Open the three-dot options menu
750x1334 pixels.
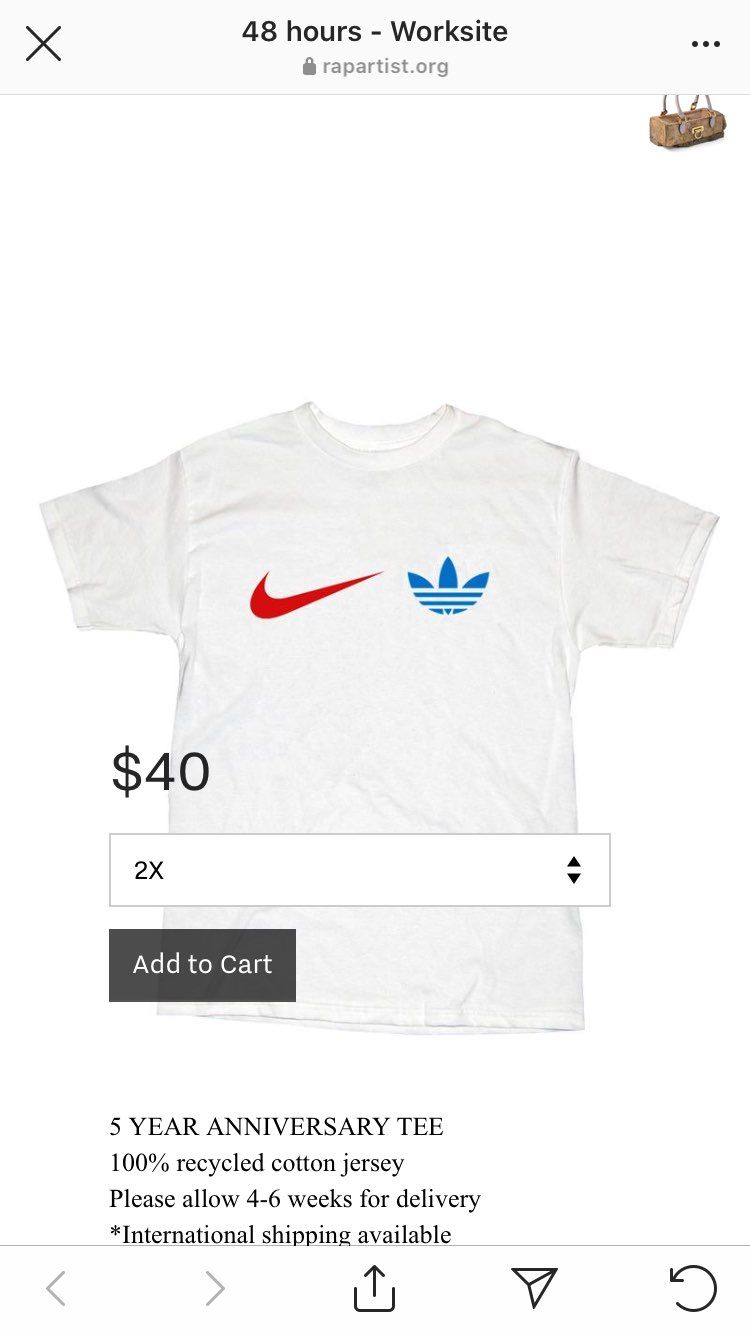(x=706, y=42)
